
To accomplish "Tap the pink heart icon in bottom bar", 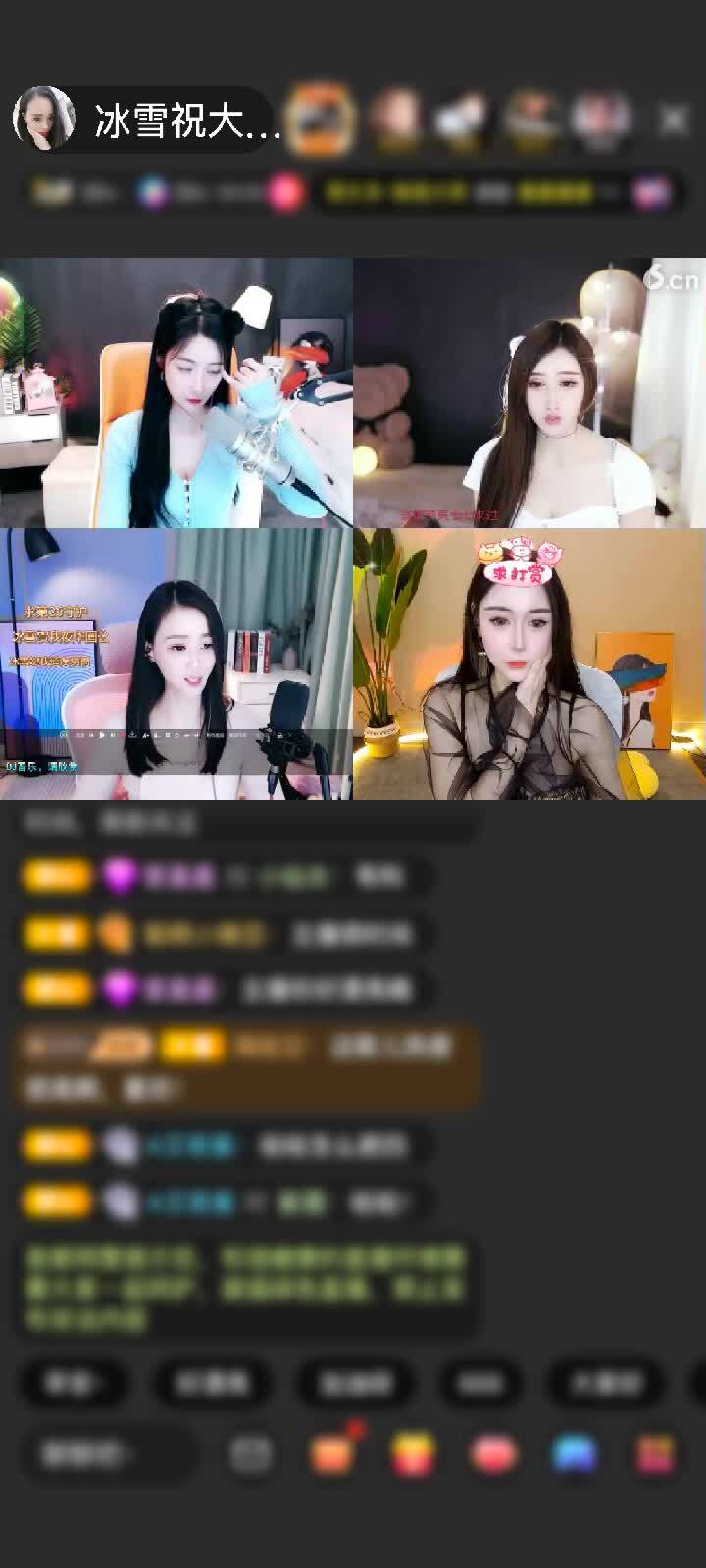I will click(493, 1454).
